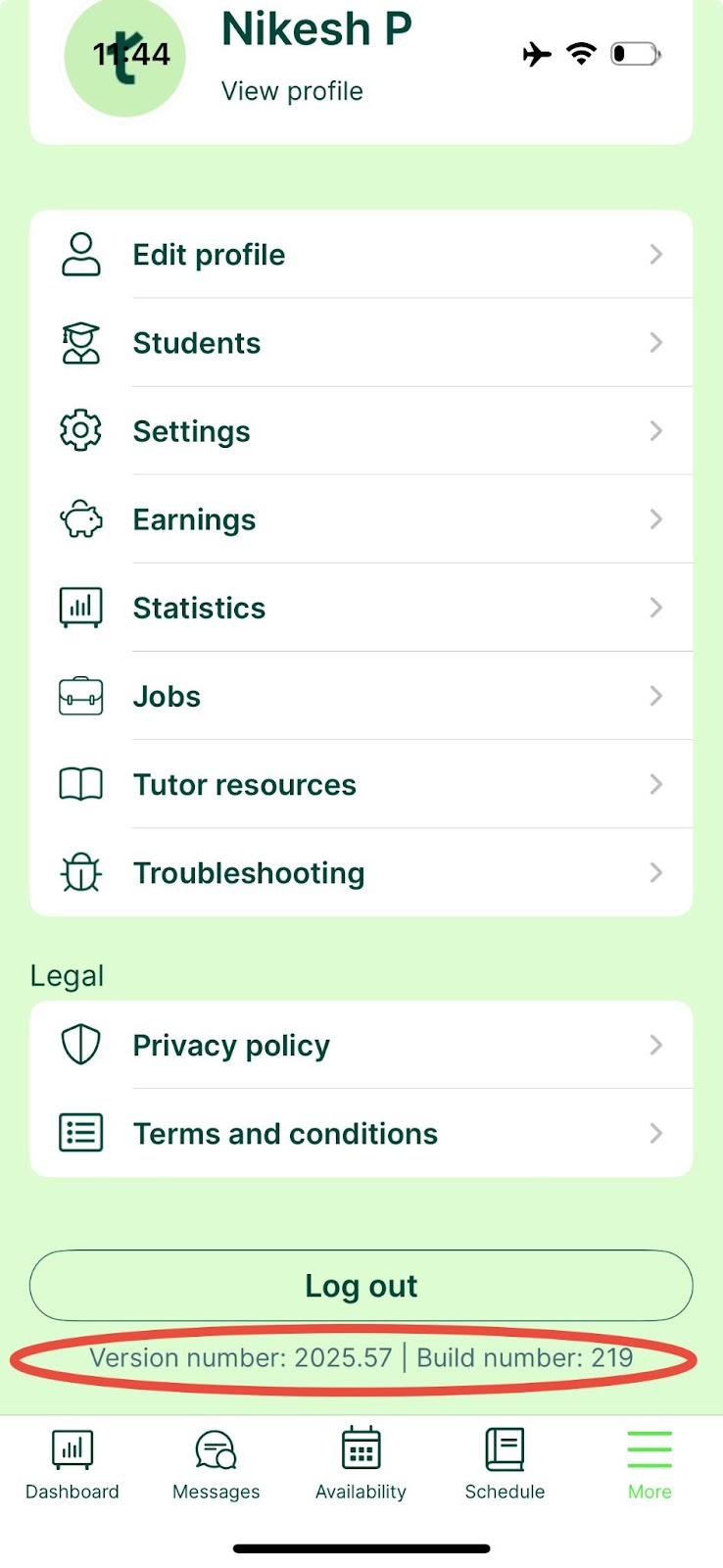Screen dimensions: 723x1568
Task: Tap the circled version number text
Action: point(361,1358)
